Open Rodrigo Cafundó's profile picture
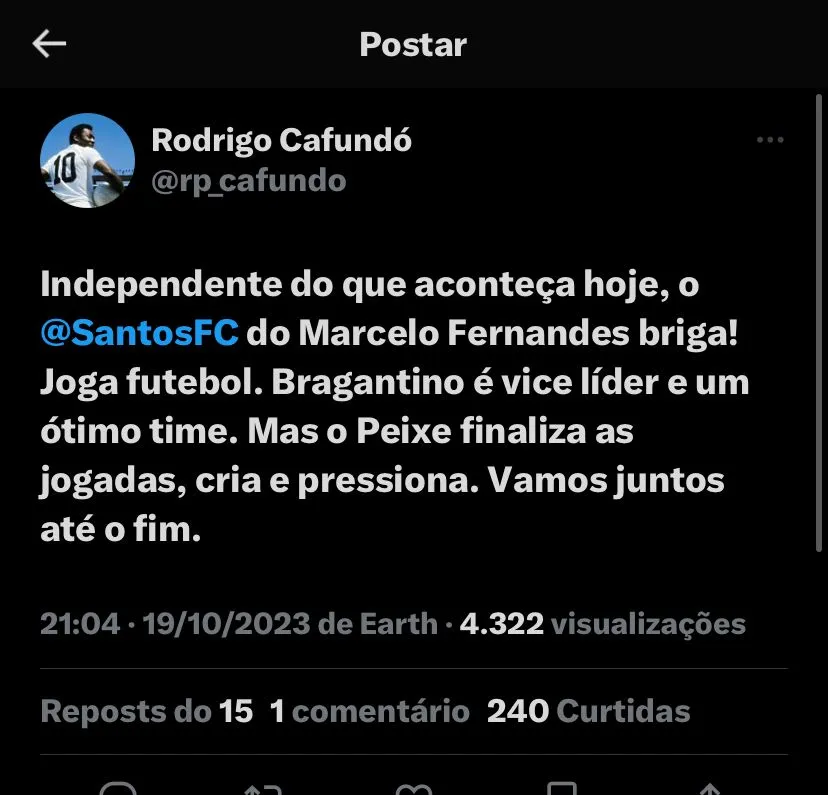 pos(87,160)
